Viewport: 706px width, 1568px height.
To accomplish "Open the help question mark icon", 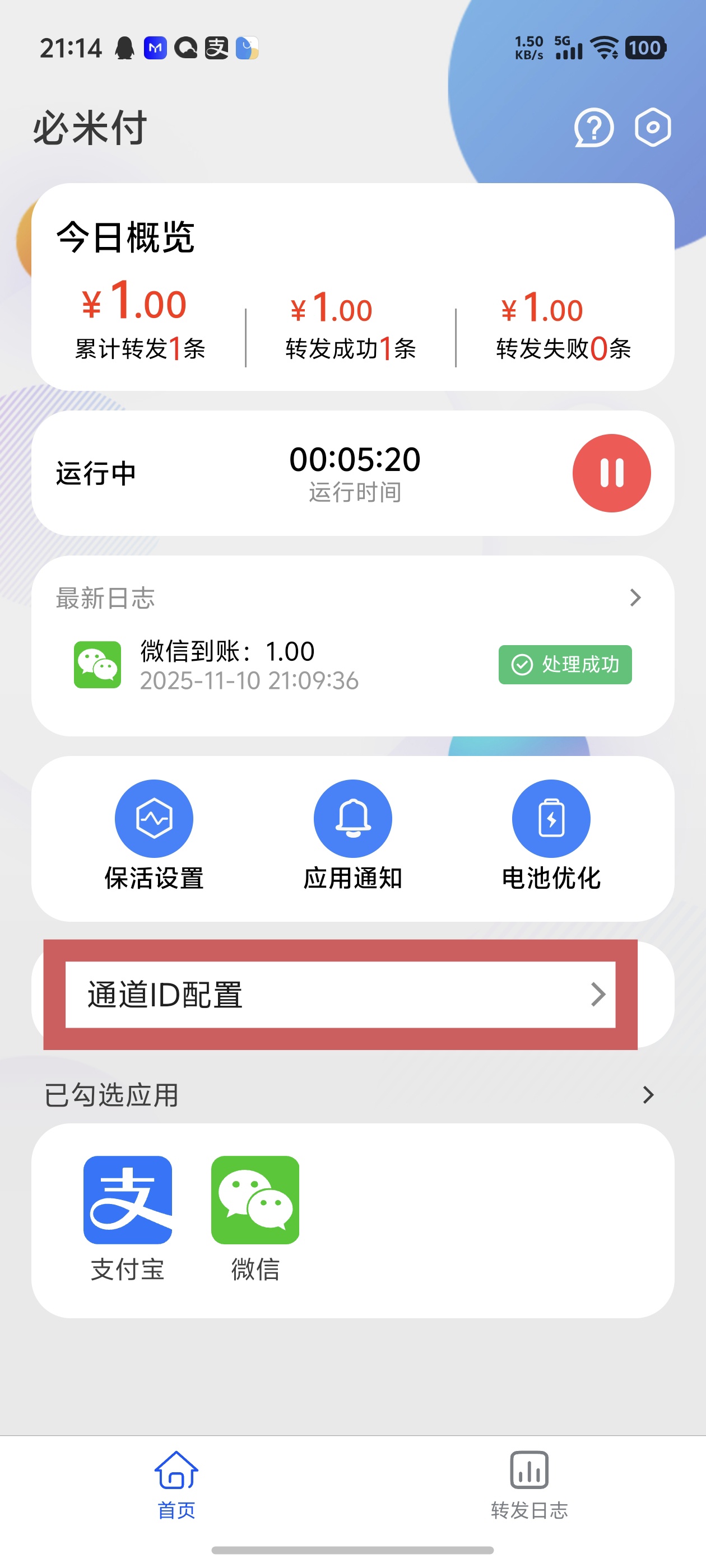I will (593, 128).
